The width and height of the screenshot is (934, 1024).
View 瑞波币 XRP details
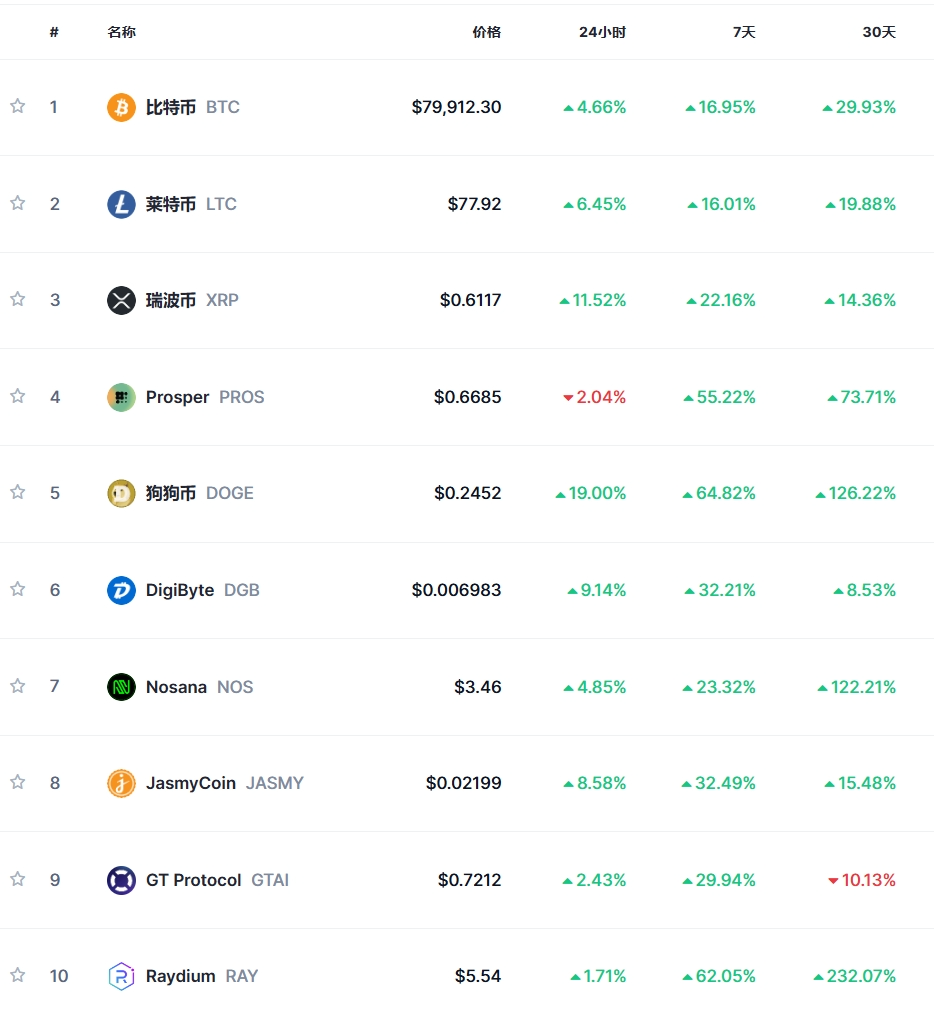171,300
